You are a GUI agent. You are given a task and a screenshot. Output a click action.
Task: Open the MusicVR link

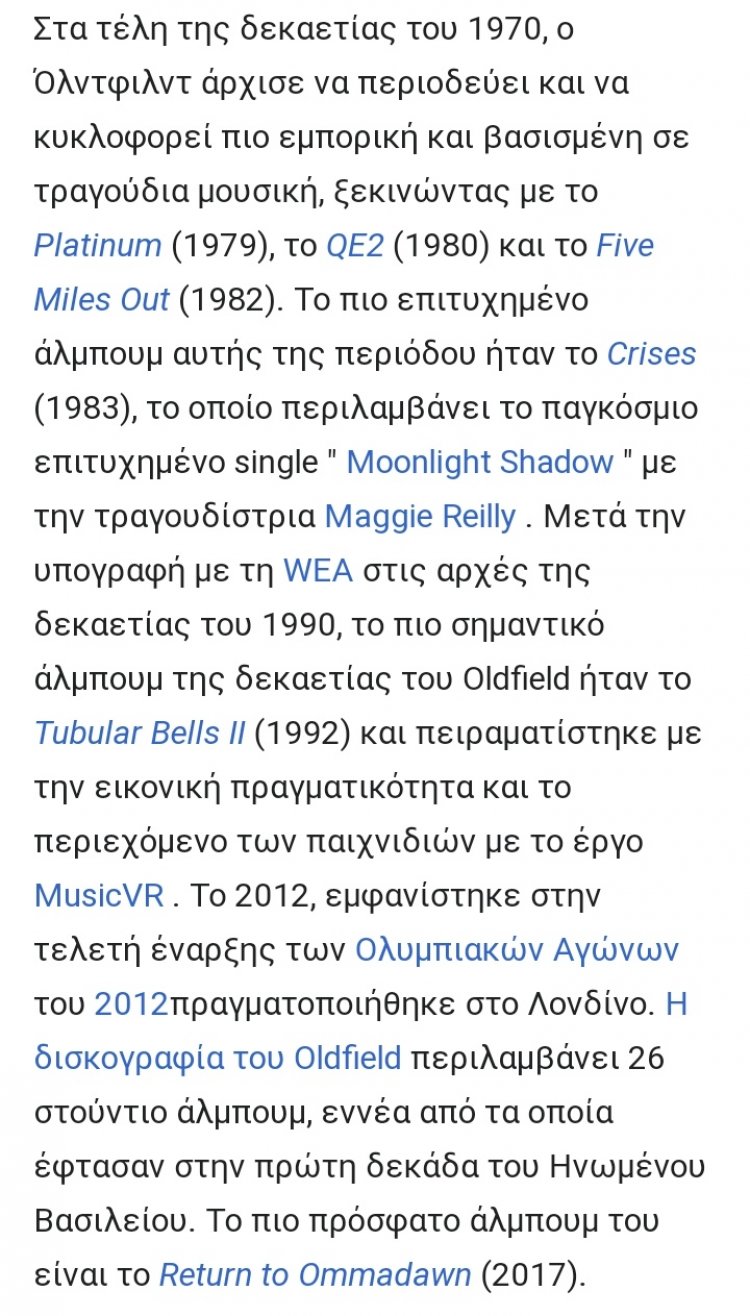98,895
